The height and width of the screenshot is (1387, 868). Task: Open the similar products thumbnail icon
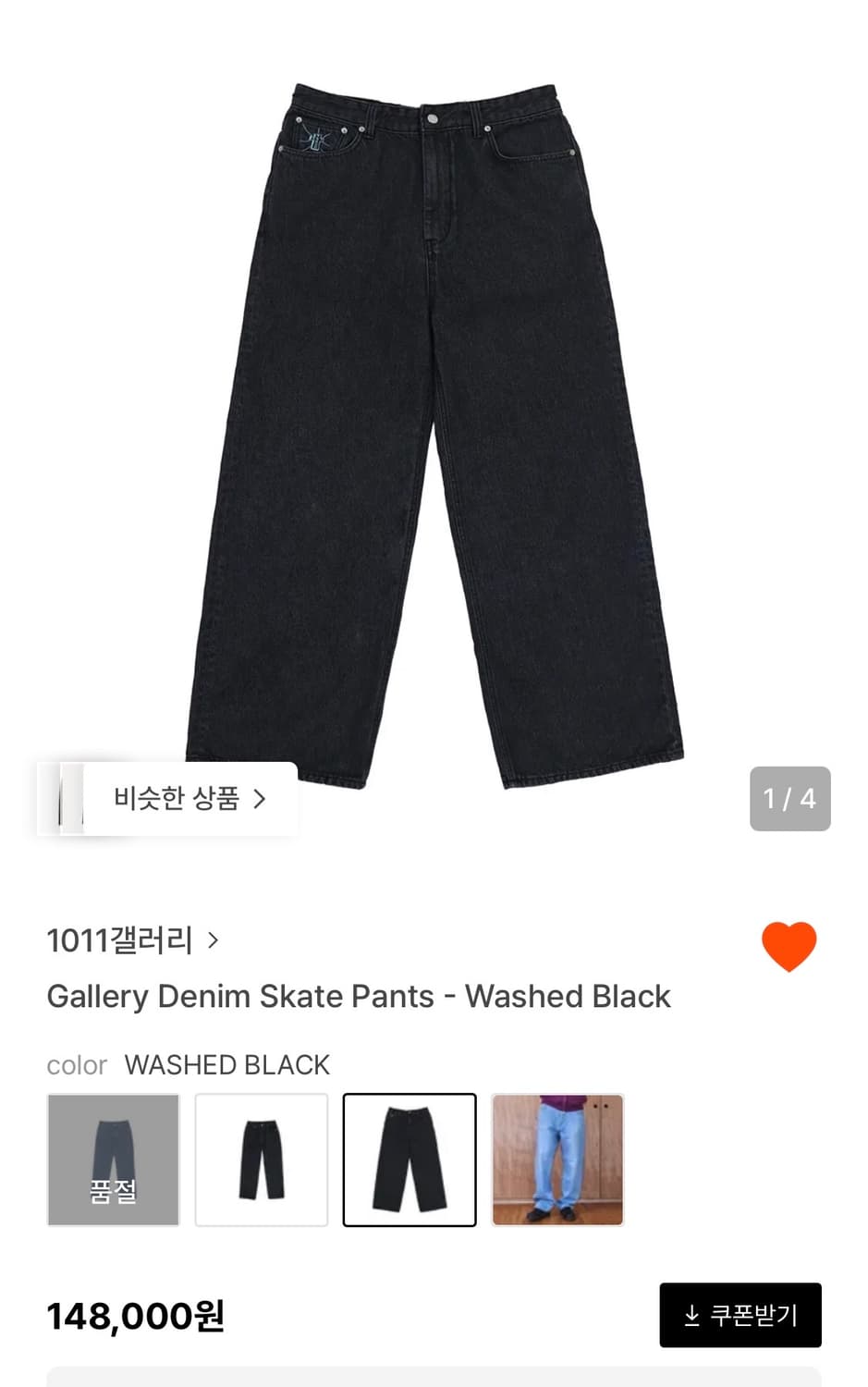69,798
